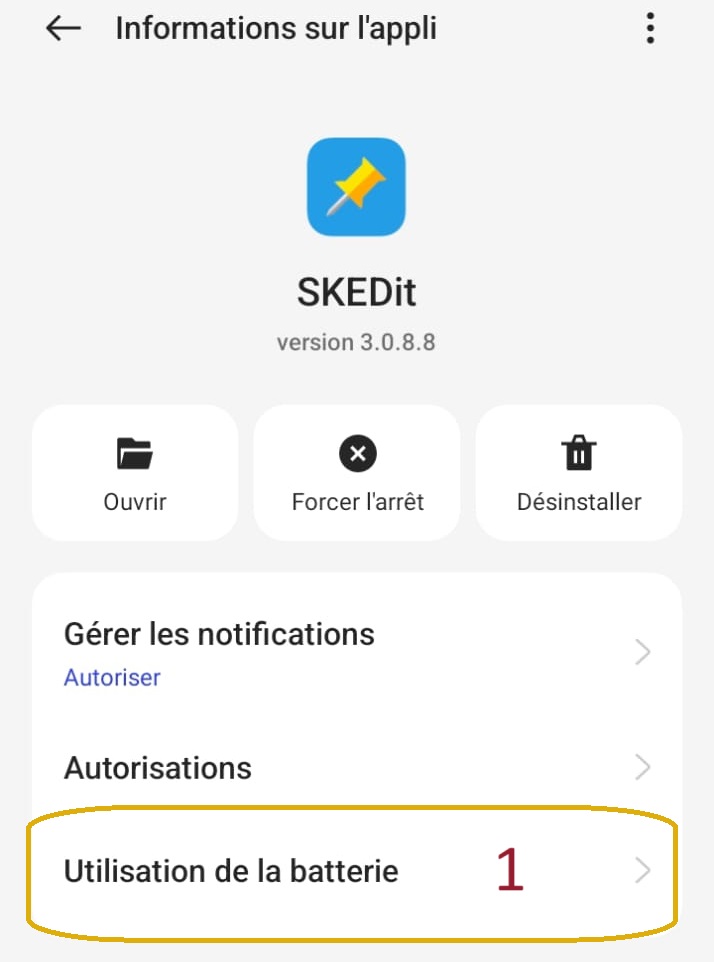Image resolution: width=714 pixels, height=962 pixels.
Task: Open Utilisation de la batterie
Action: point(357,871)
